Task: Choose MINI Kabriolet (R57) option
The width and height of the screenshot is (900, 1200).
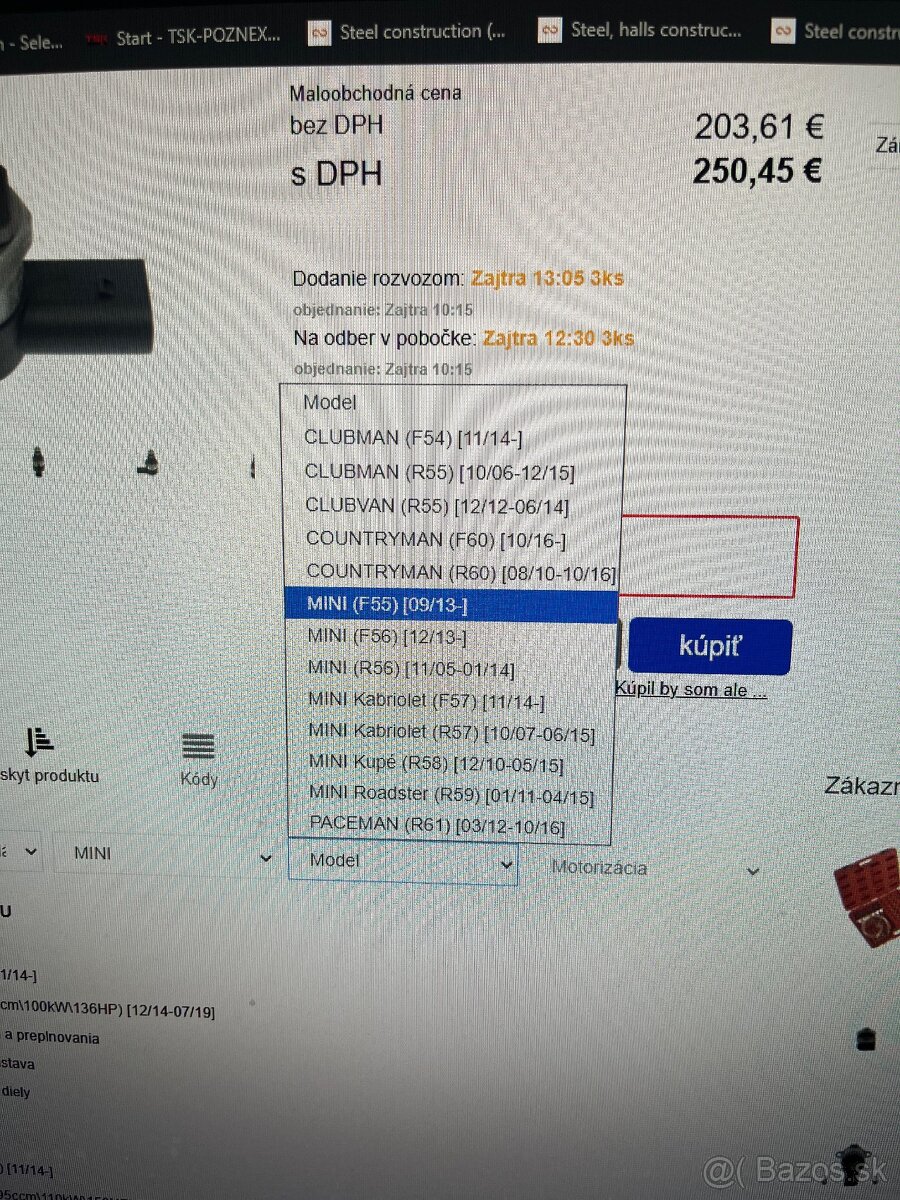Action: tap(451, 735)
